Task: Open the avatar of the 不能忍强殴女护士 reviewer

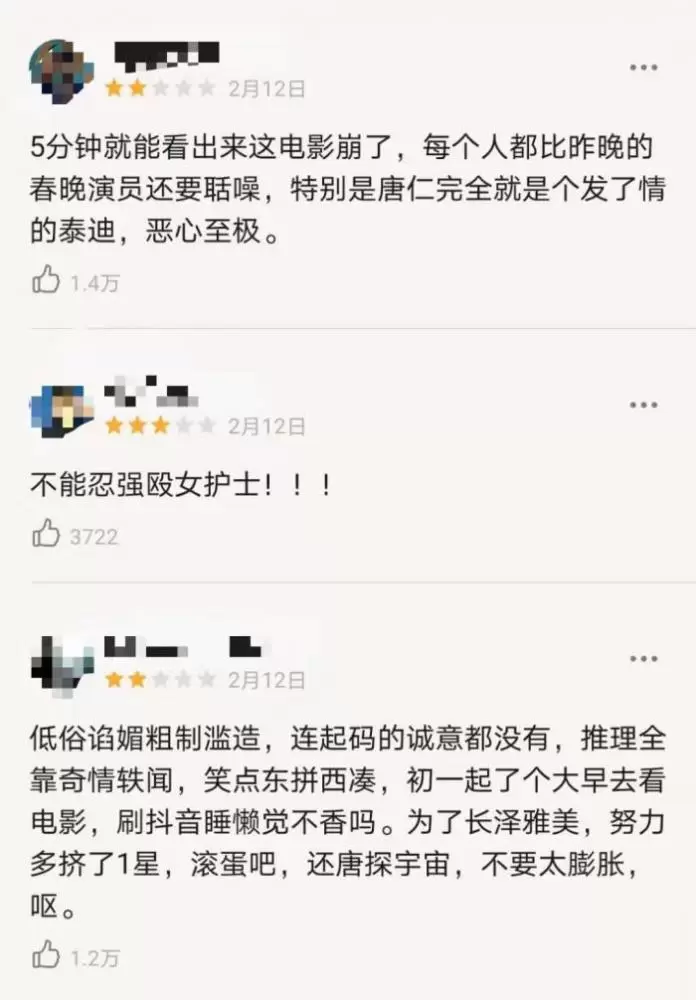Action: [62, 410]
